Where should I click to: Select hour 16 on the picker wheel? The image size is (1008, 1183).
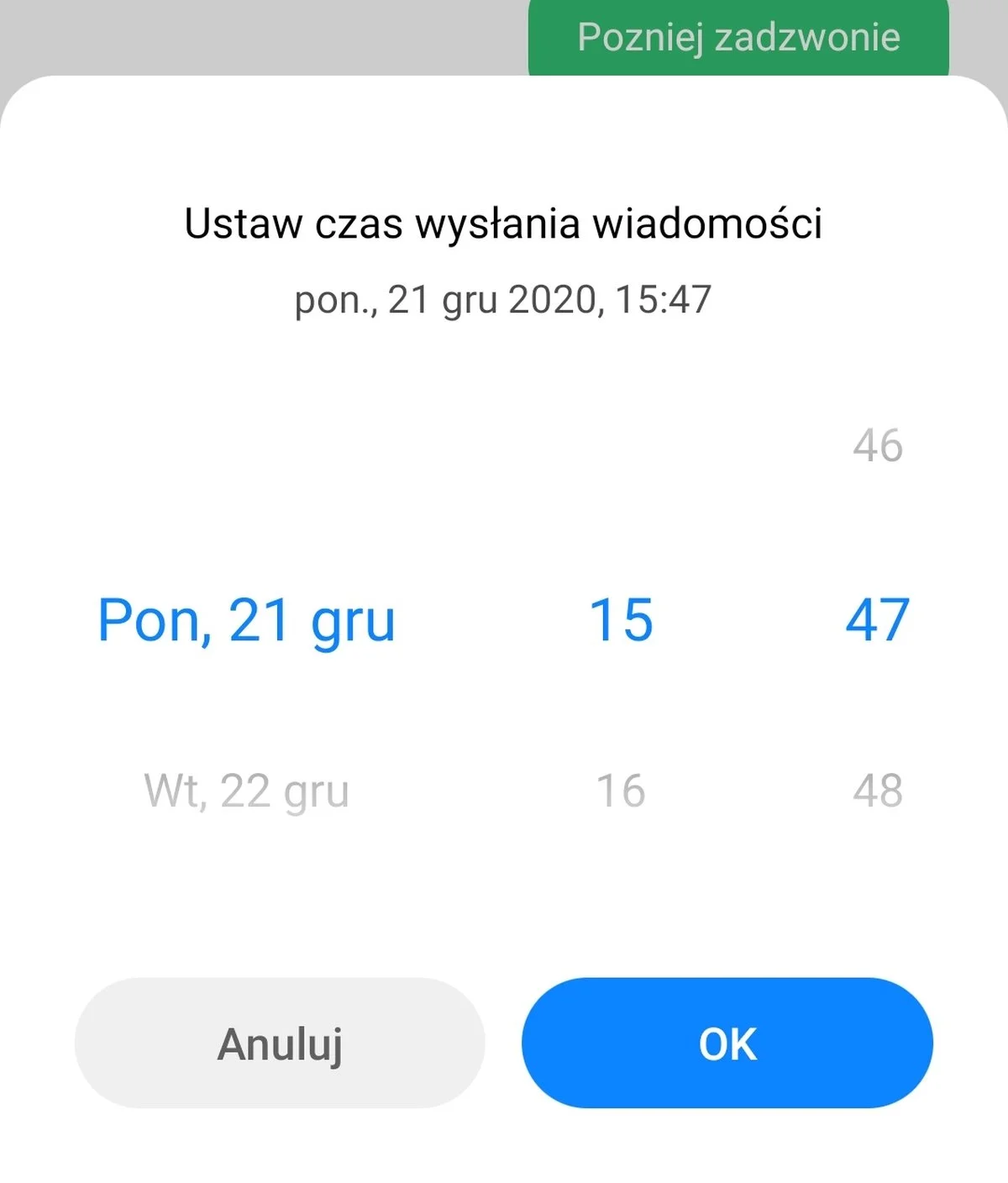click(619, 788)
